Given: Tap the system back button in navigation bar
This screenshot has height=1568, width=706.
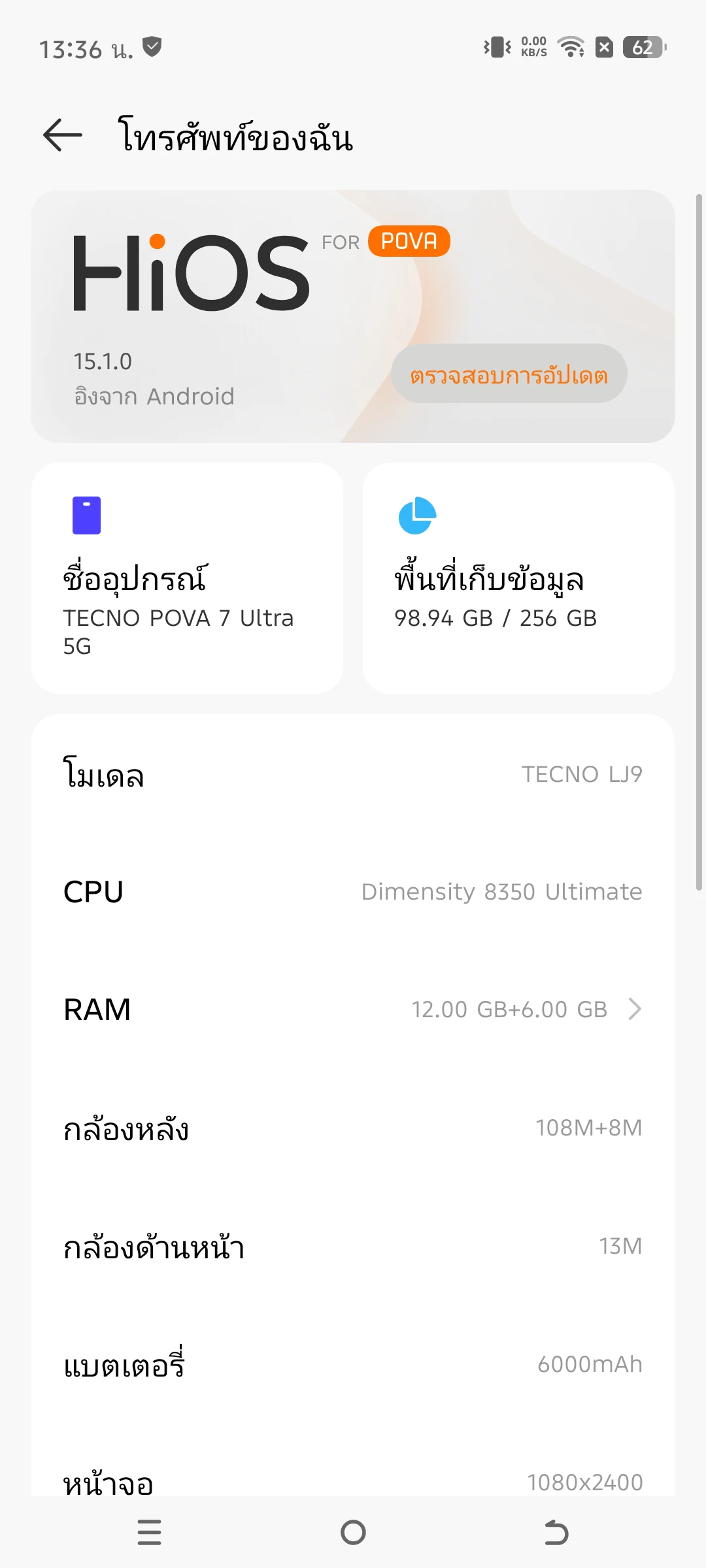Looking at the screenshot, I should (x=556, y=1532).
